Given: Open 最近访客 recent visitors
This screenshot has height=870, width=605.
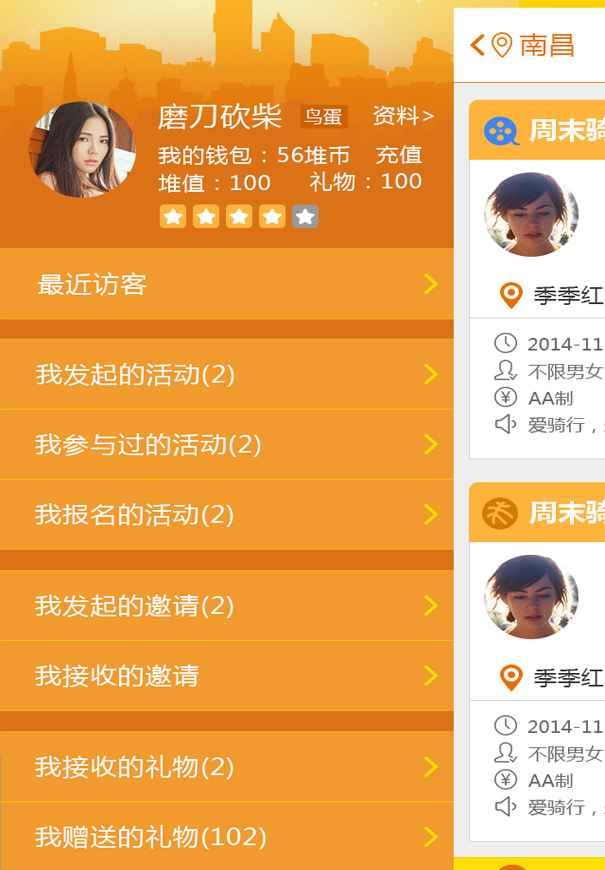Looking at the screenshot, I should tap(226, 284).
